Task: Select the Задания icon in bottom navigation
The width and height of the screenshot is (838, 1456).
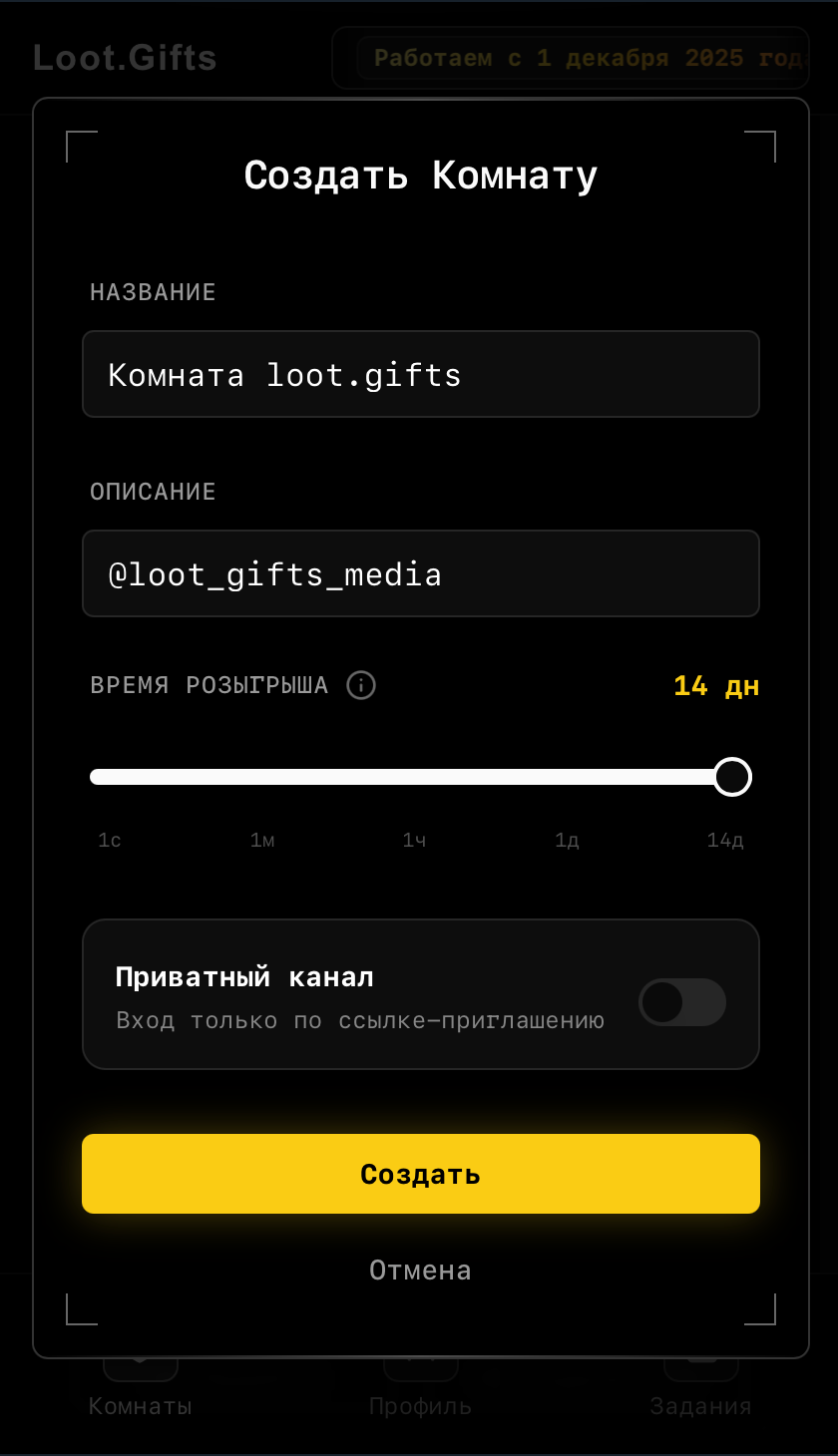Action: [701, 1386]
